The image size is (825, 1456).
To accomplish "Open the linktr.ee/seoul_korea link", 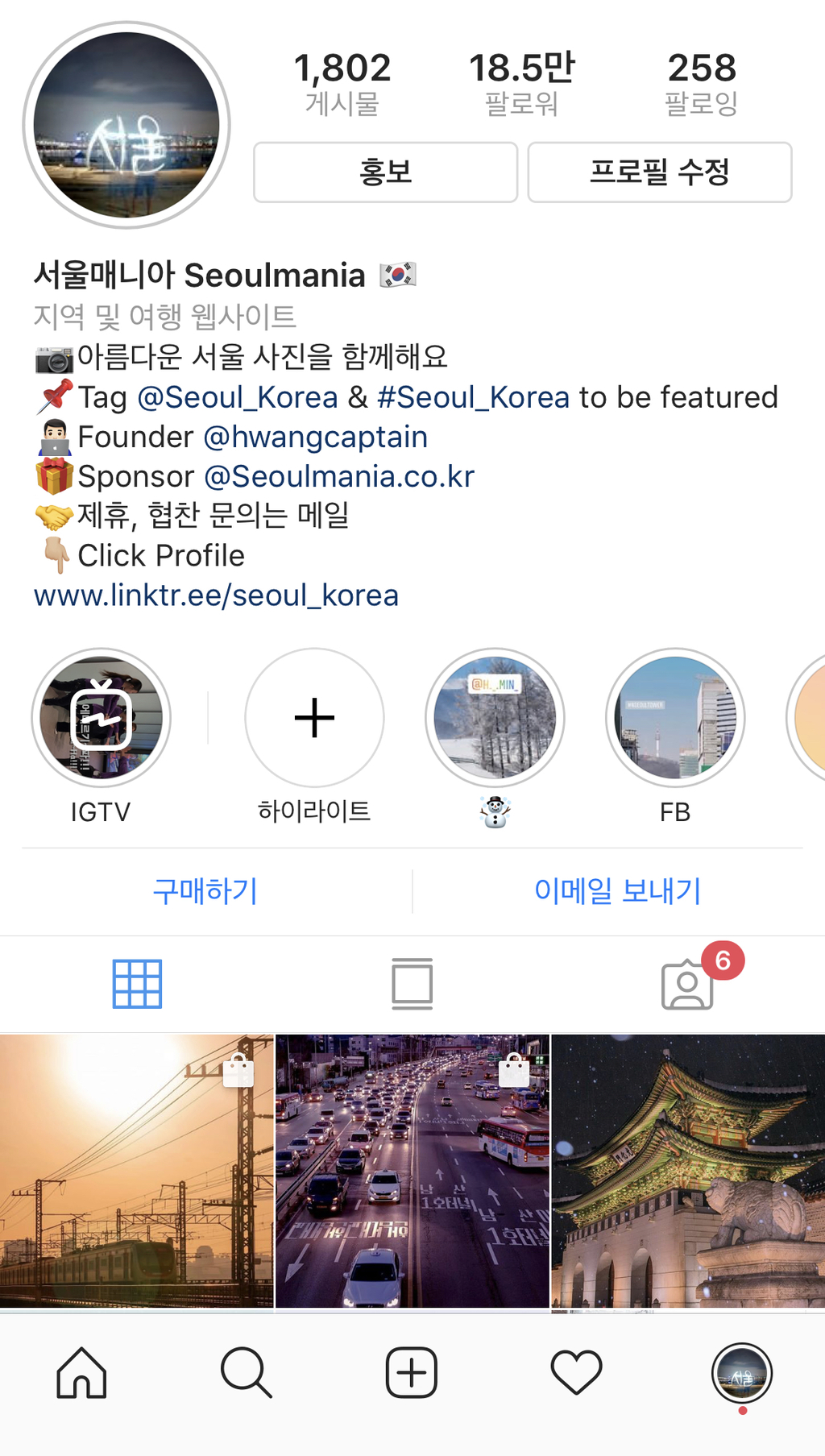I will point(216,595).
